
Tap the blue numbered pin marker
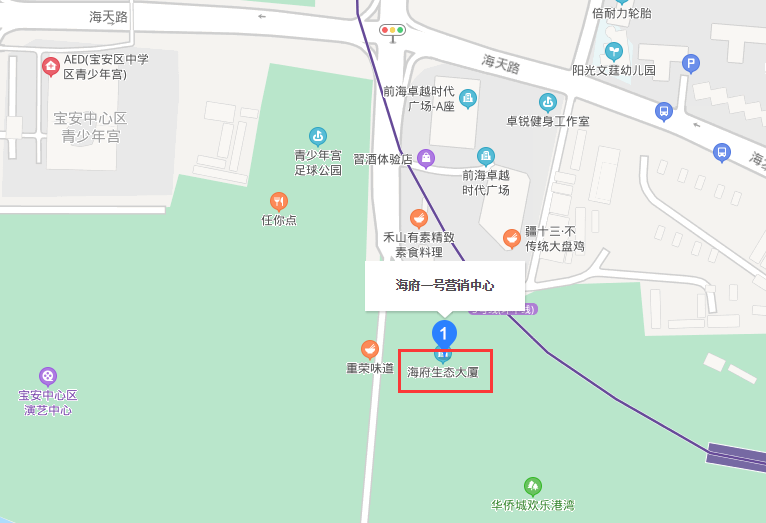444,333
